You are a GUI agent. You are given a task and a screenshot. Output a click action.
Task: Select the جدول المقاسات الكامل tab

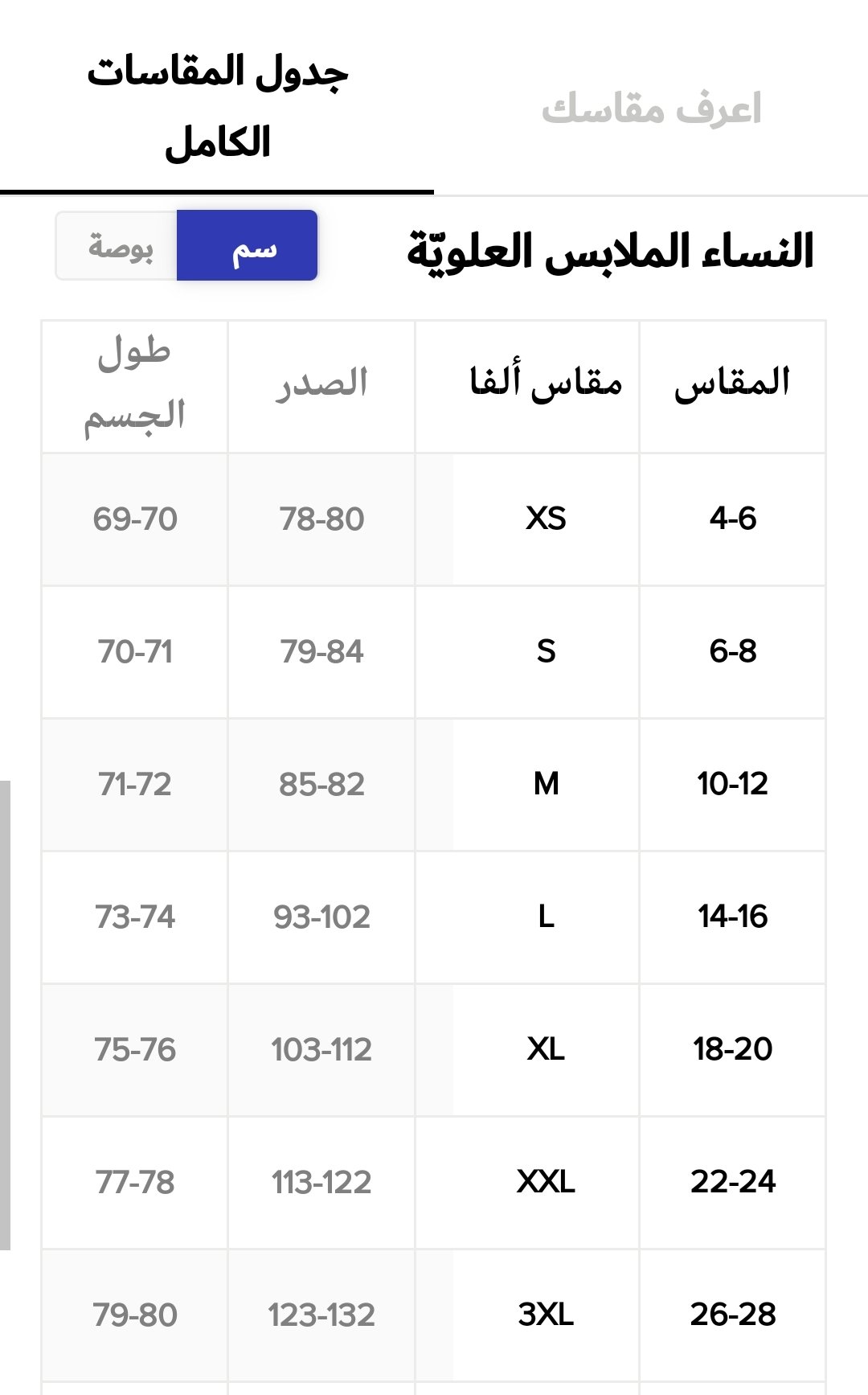tap(217, 107)
